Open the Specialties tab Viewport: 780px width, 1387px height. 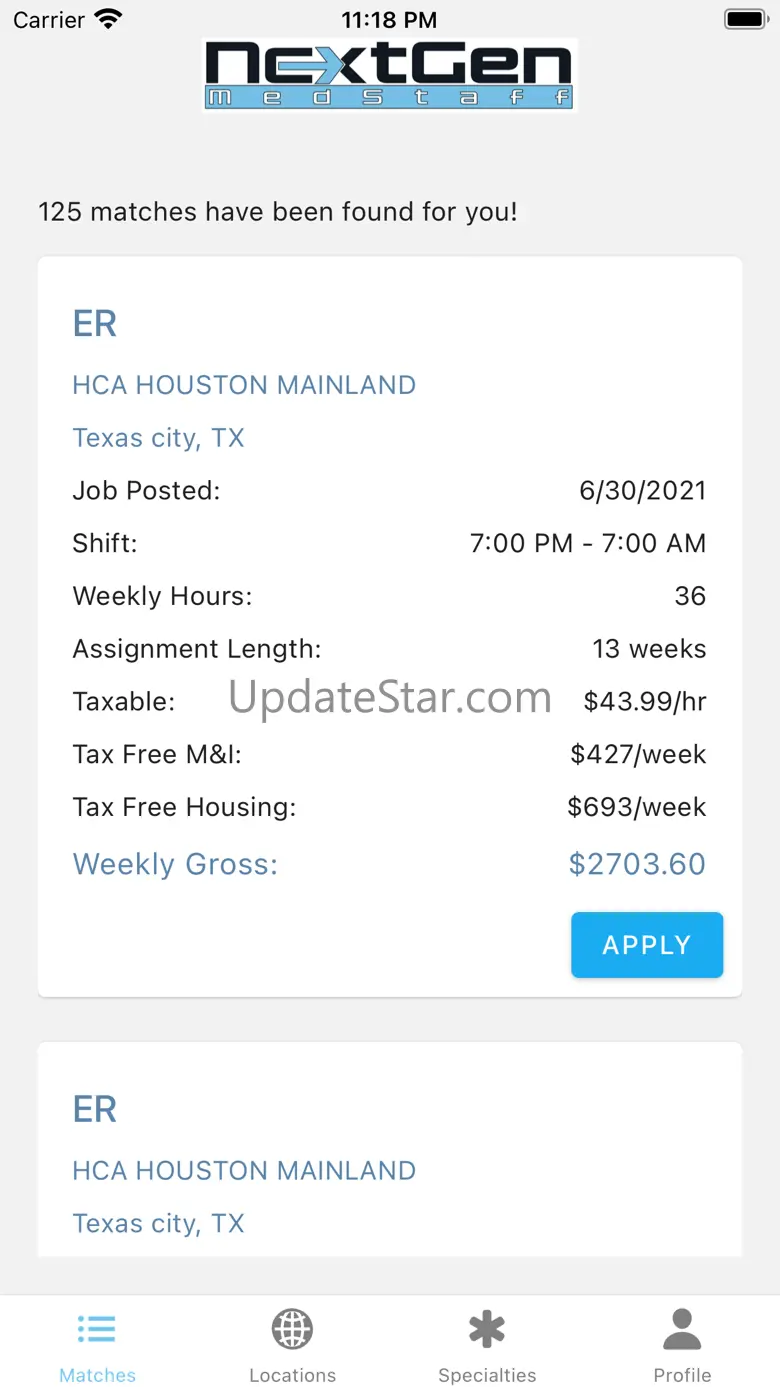(487, 1345)
